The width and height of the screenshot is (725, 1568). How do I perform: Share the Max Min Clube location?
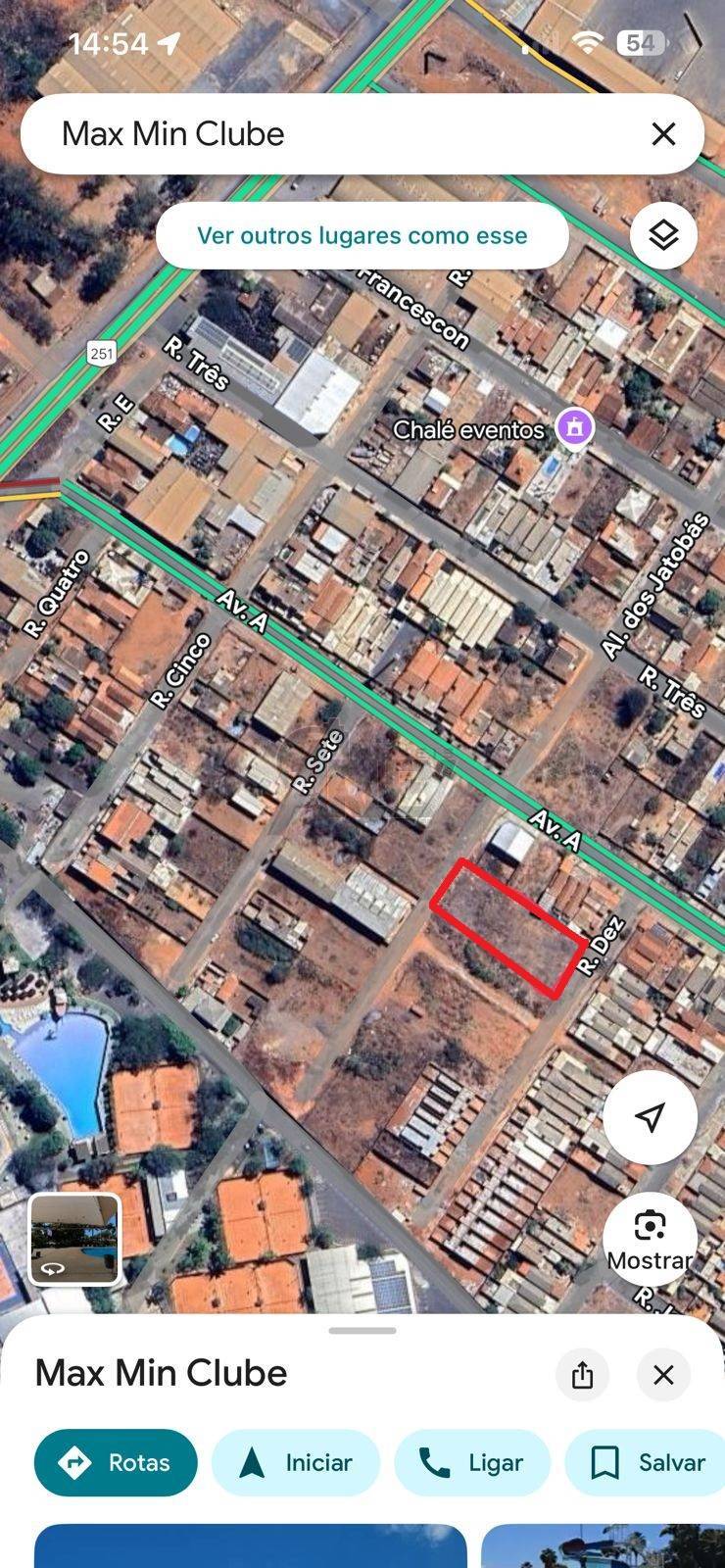[582, 1375]
